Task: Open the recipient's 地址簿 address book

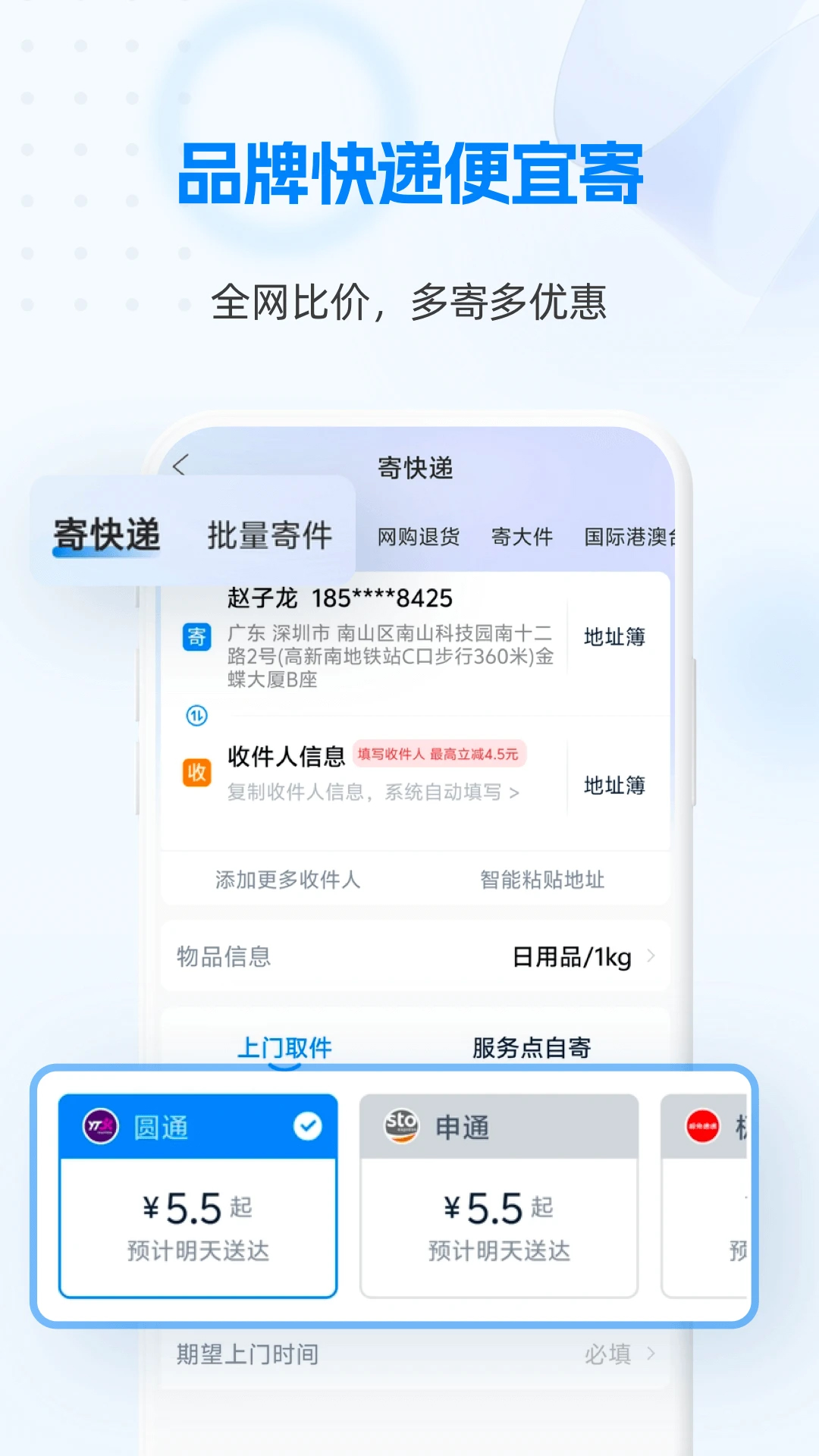Action: click(614, 786)
